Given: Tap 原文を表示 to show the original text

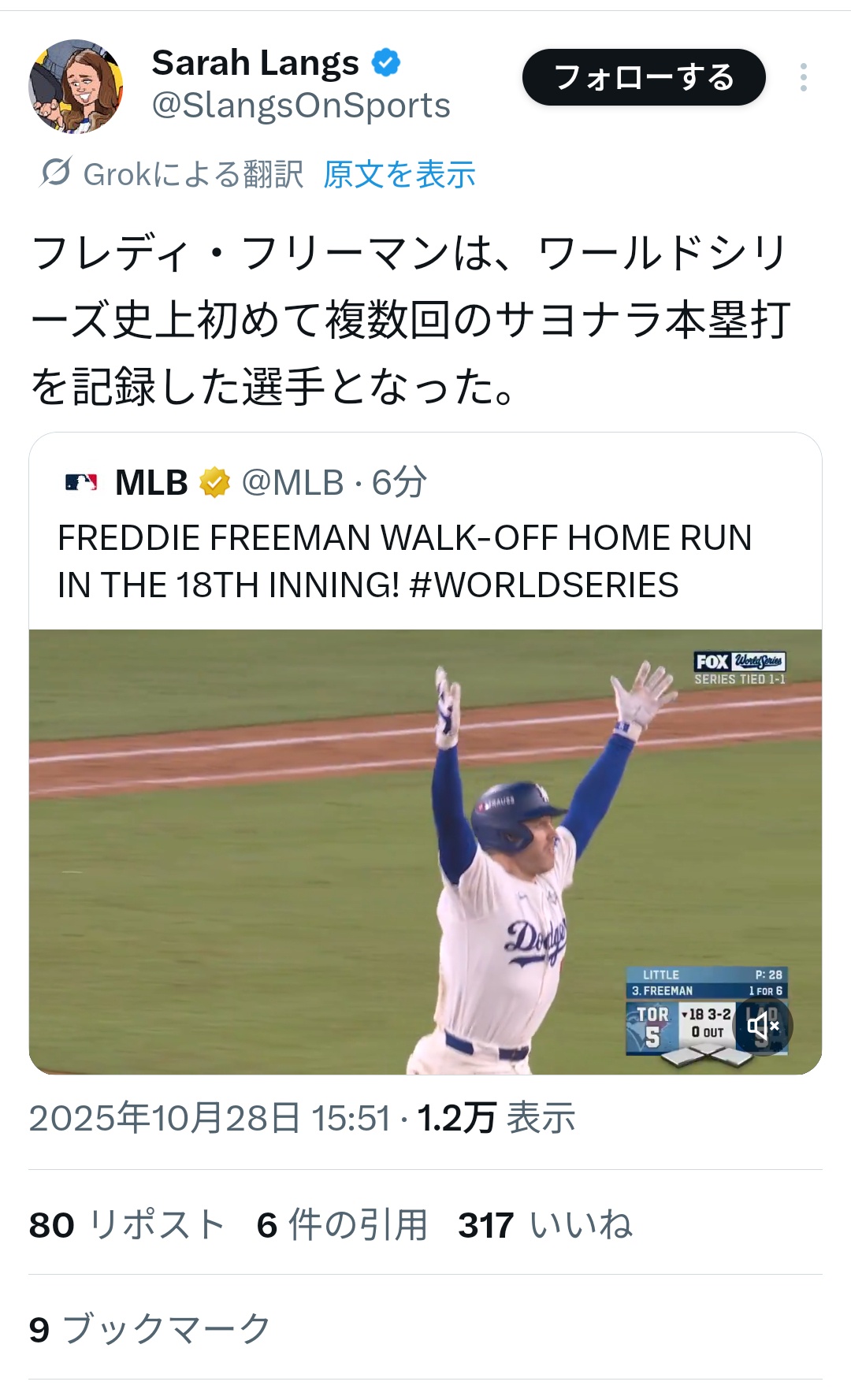Looking at the screenshot, I should coord(399,174).
